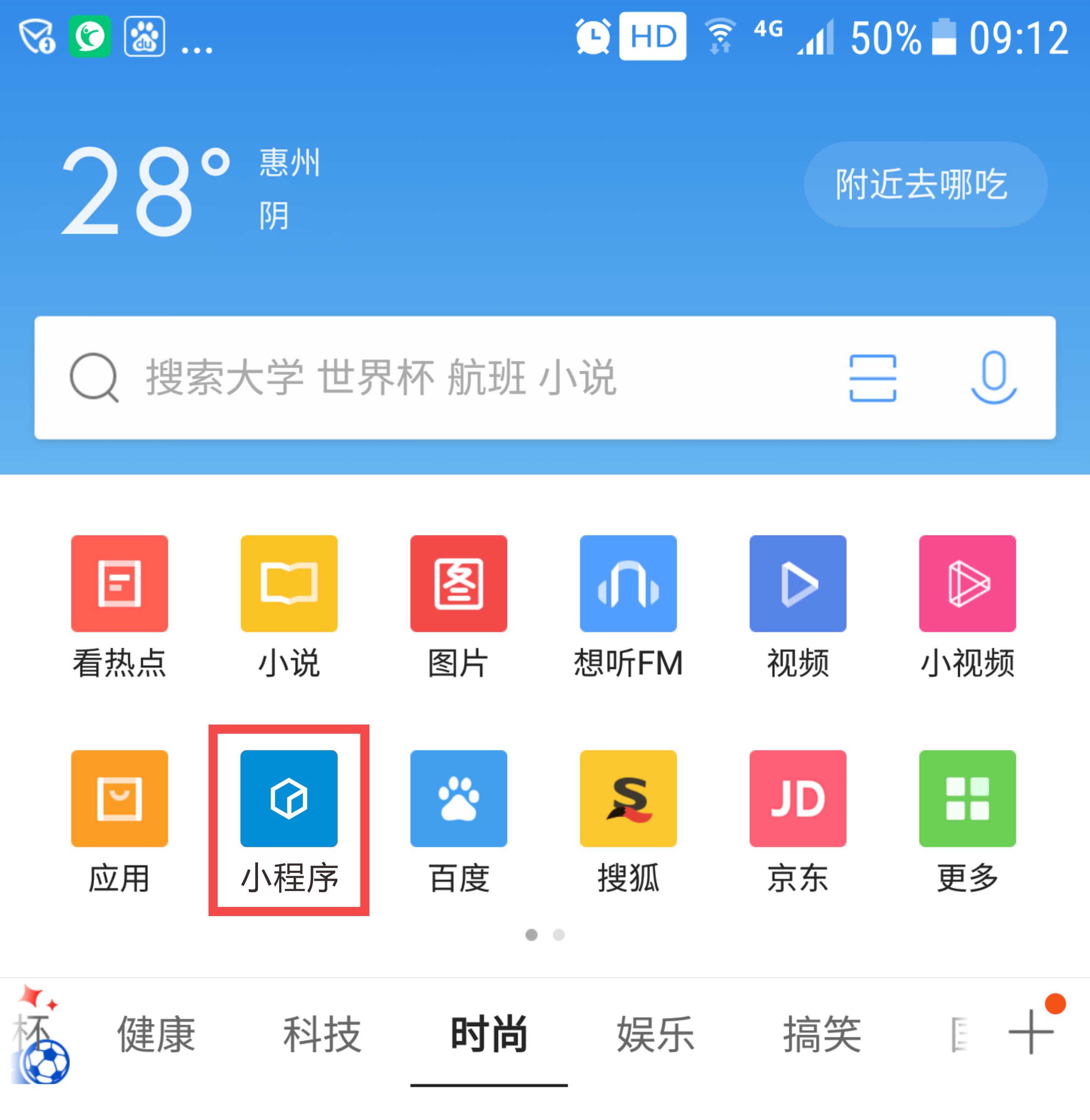This screenshot has width=1090, height=1120.
Task: Open the 百度 shortcut
Action: point(459,820)
